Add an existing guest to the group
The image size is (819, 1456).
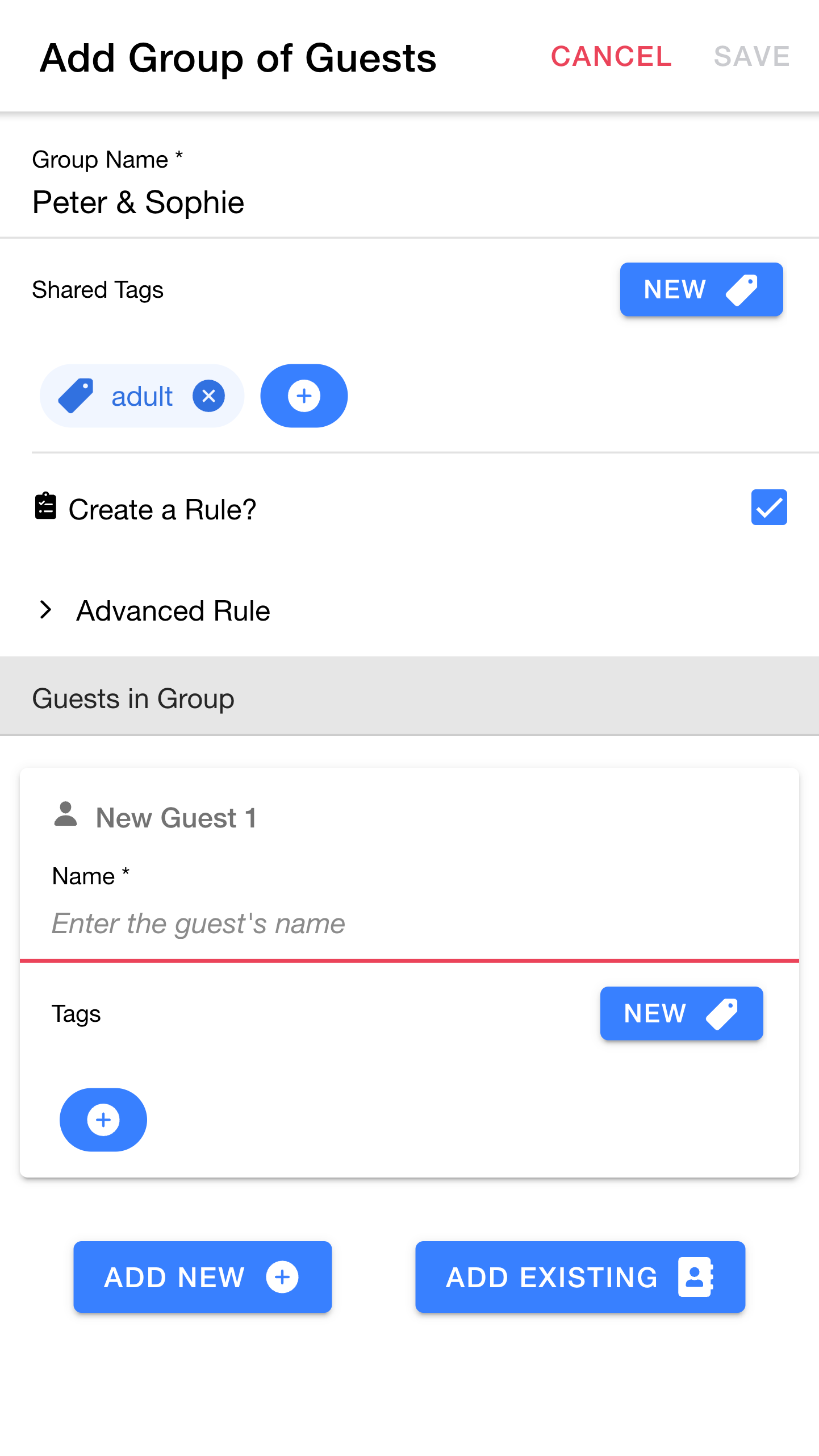(x=580, y=1276)
